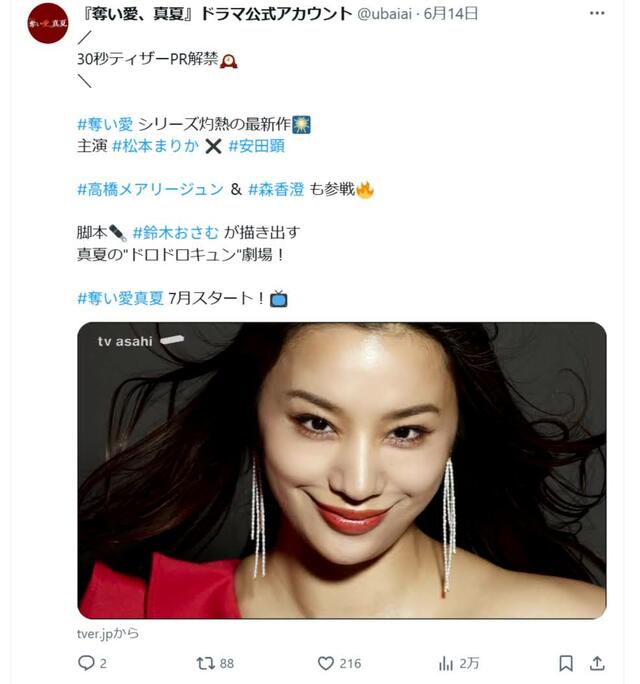Repost this post with 88 reposts

coord(205,663)
